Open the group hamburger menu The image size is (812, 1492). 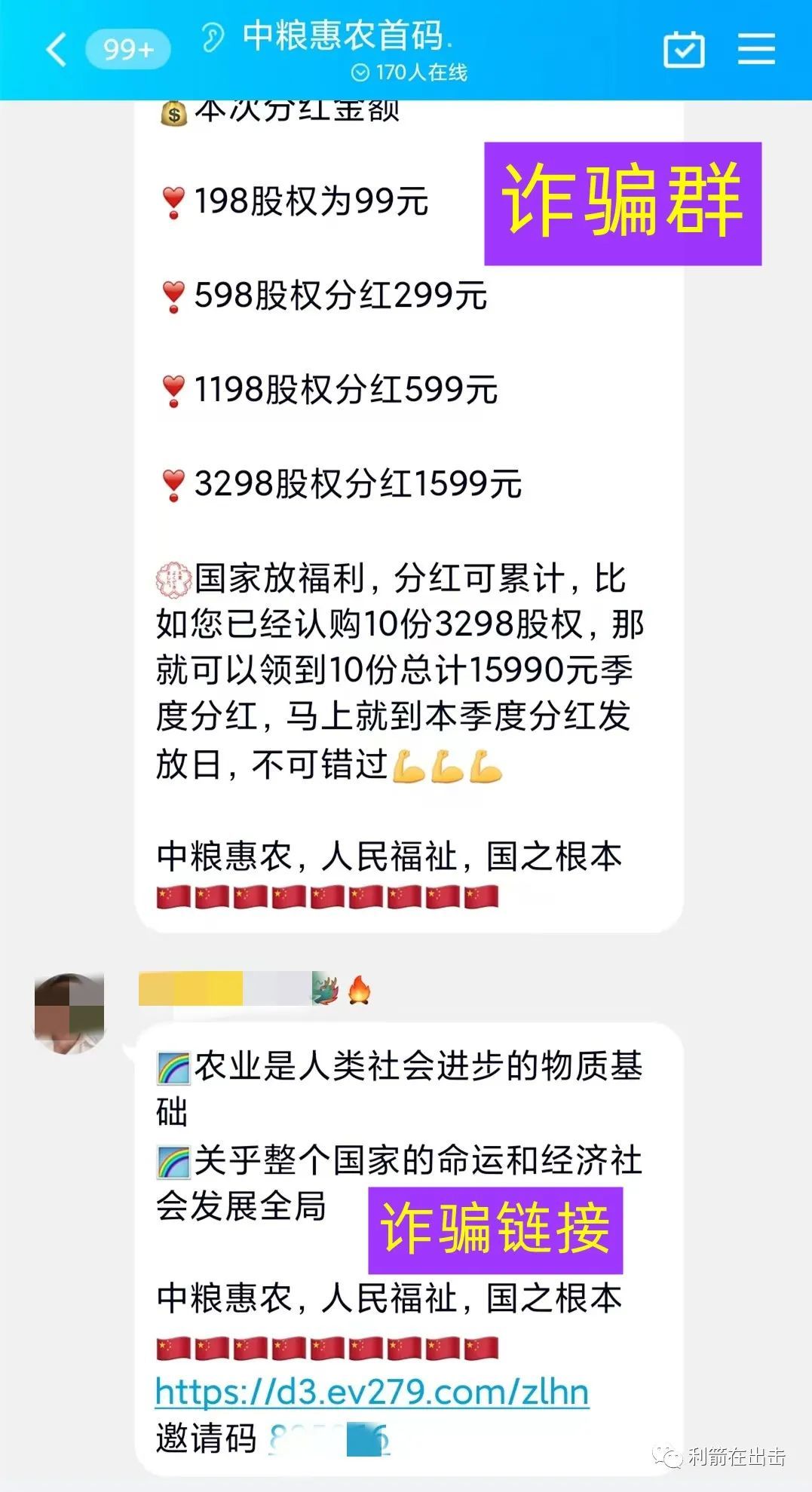pyautogui.click(x=756, y=50)
